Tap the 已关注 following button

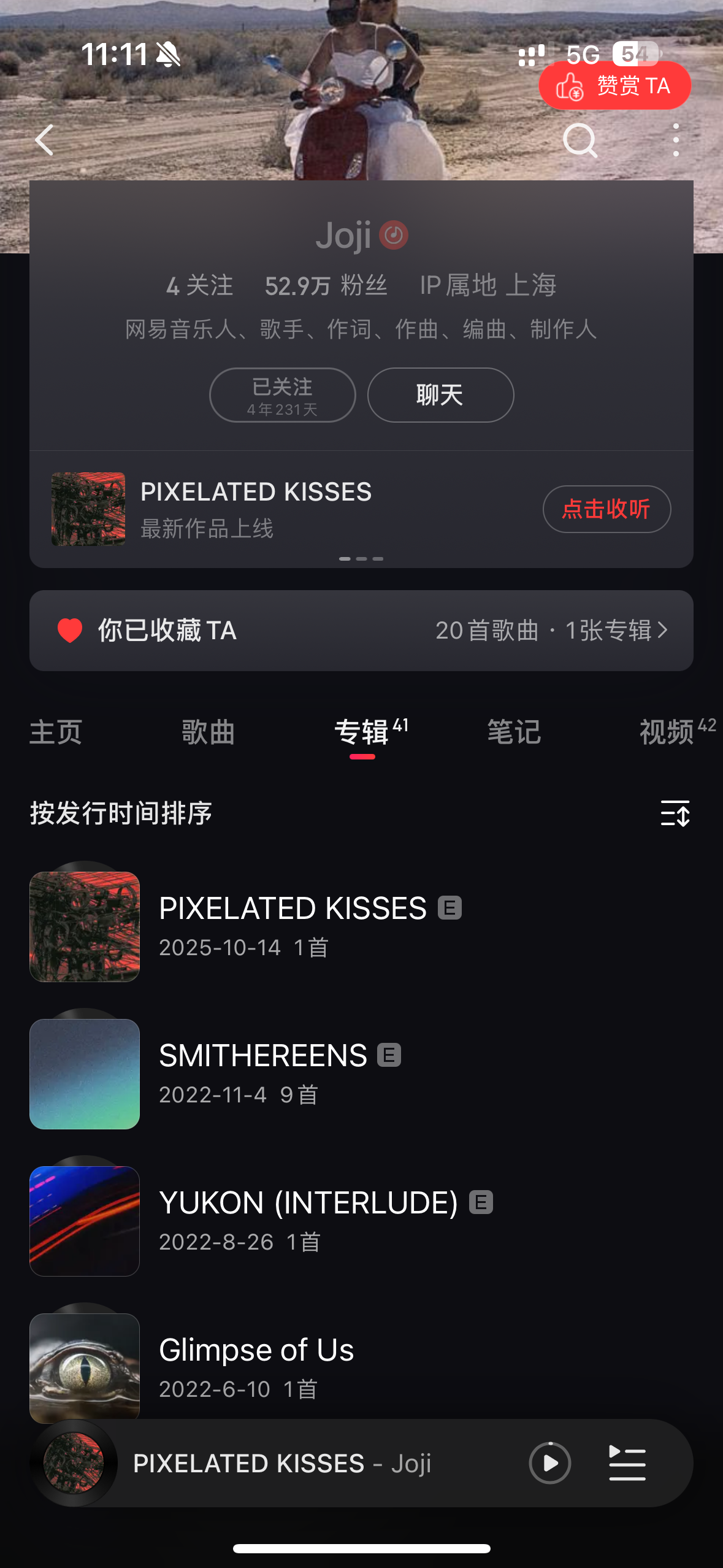pyautogui.click(x=282, y=395)
